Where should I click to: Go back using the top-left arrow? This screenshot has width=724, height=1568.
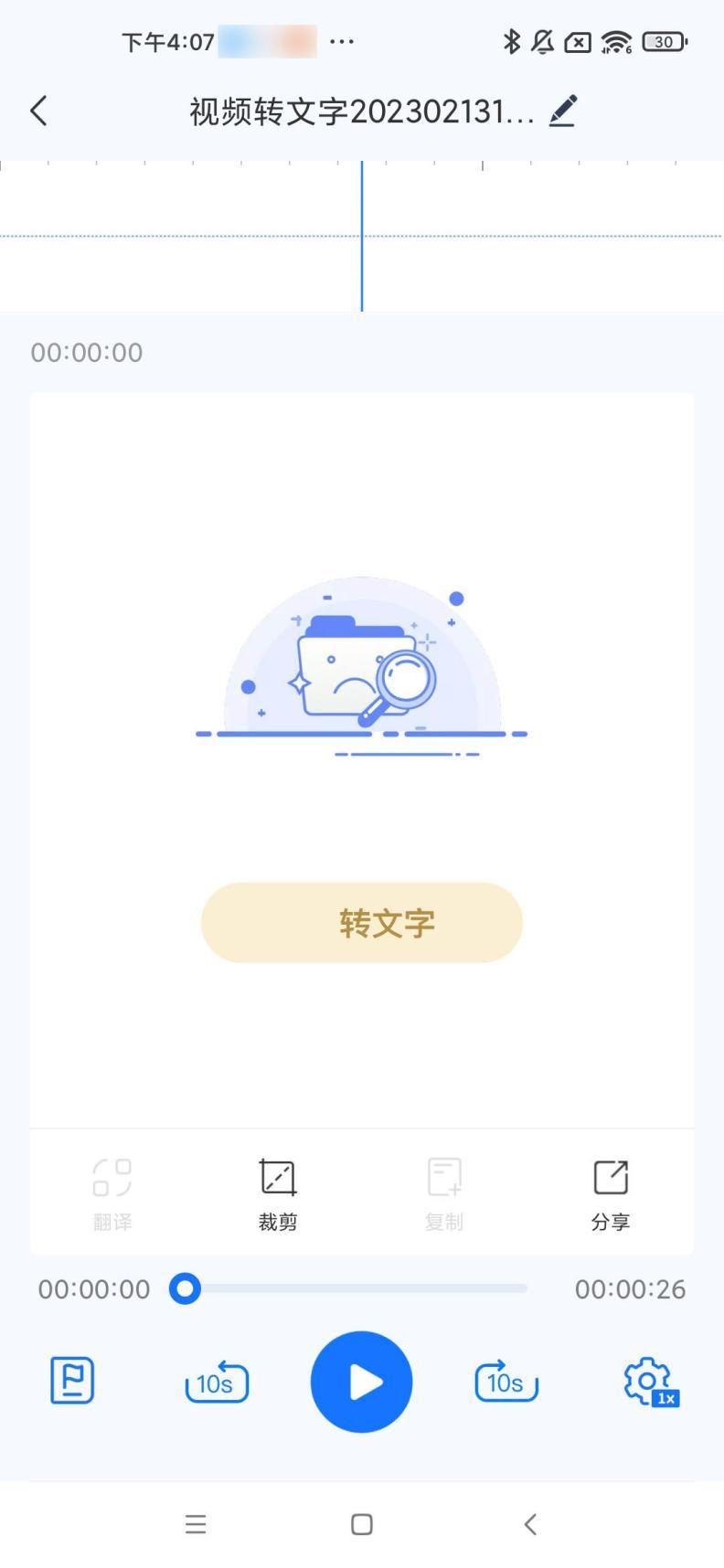tap(38, 111)
